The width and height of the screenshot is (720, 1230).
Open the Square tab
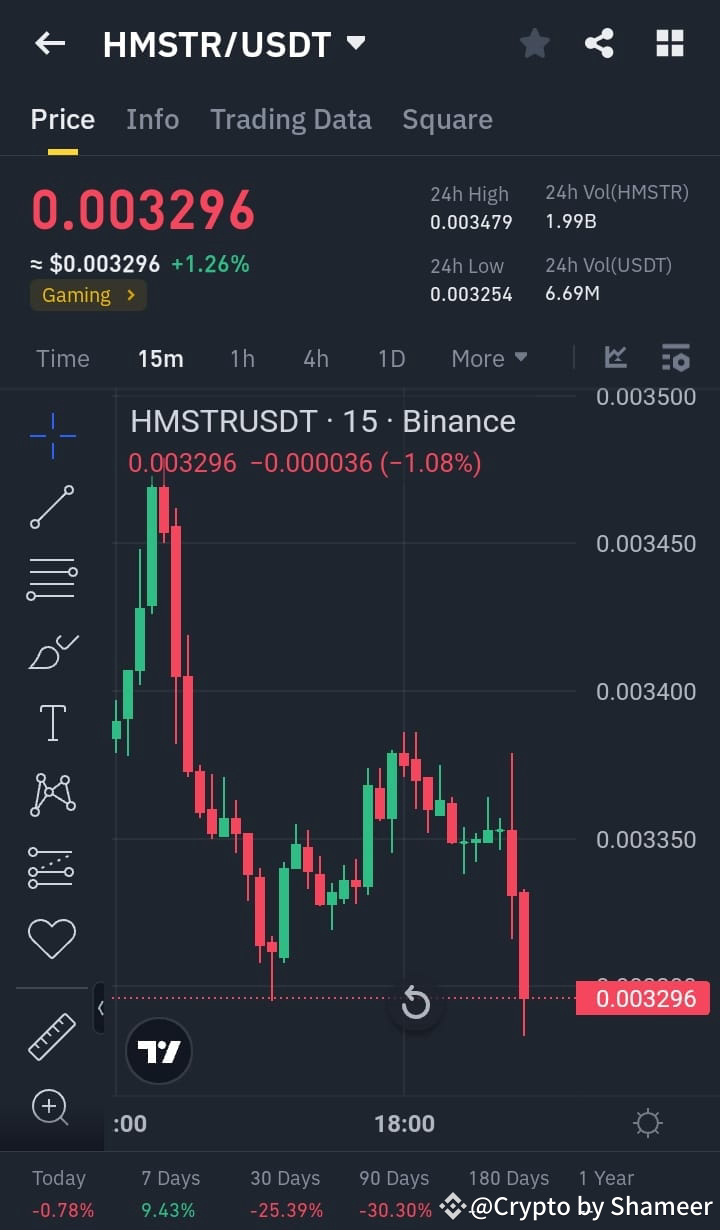(447, 119)
